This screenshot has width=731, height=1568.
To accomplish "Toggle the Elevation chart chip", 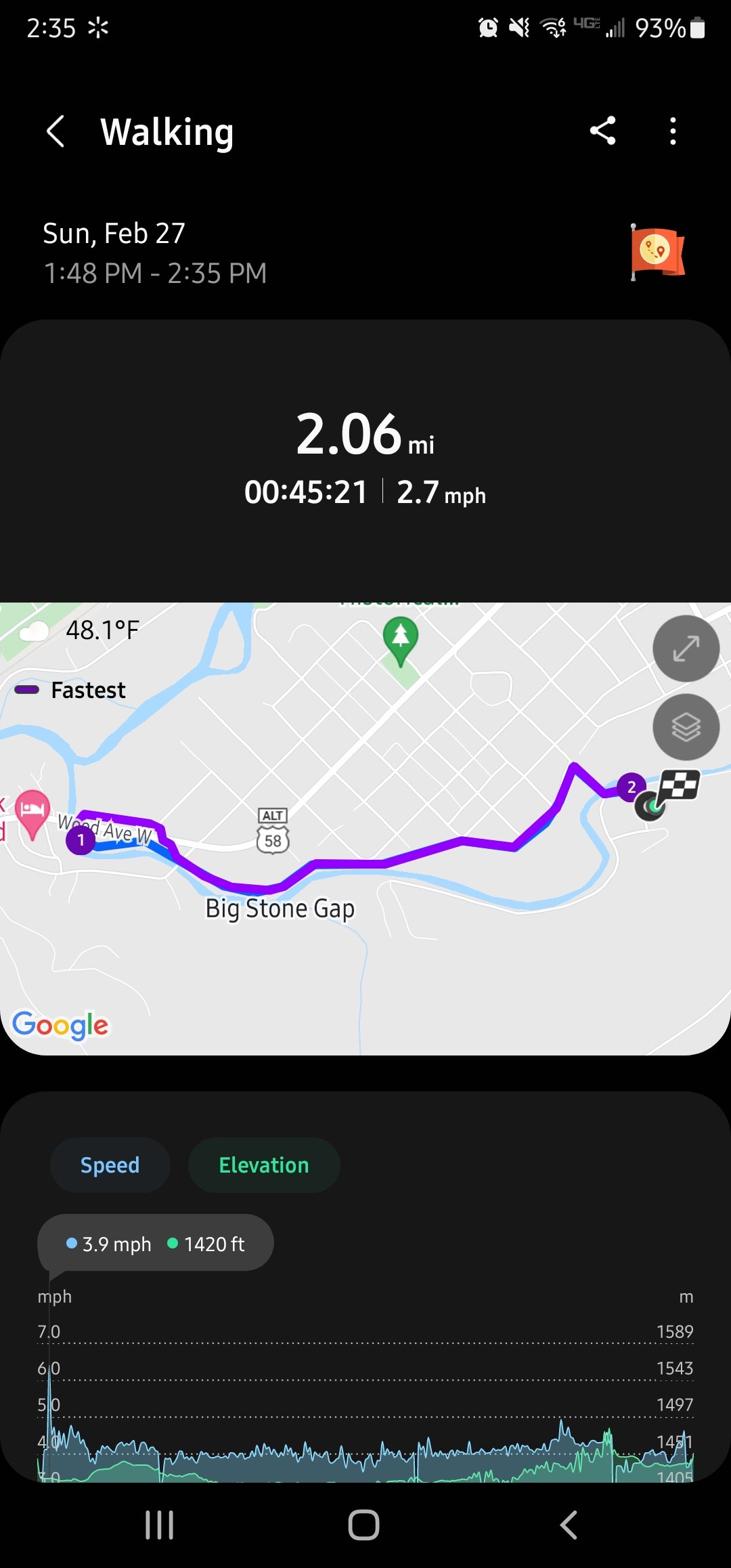I will (x=264, y=1164).
